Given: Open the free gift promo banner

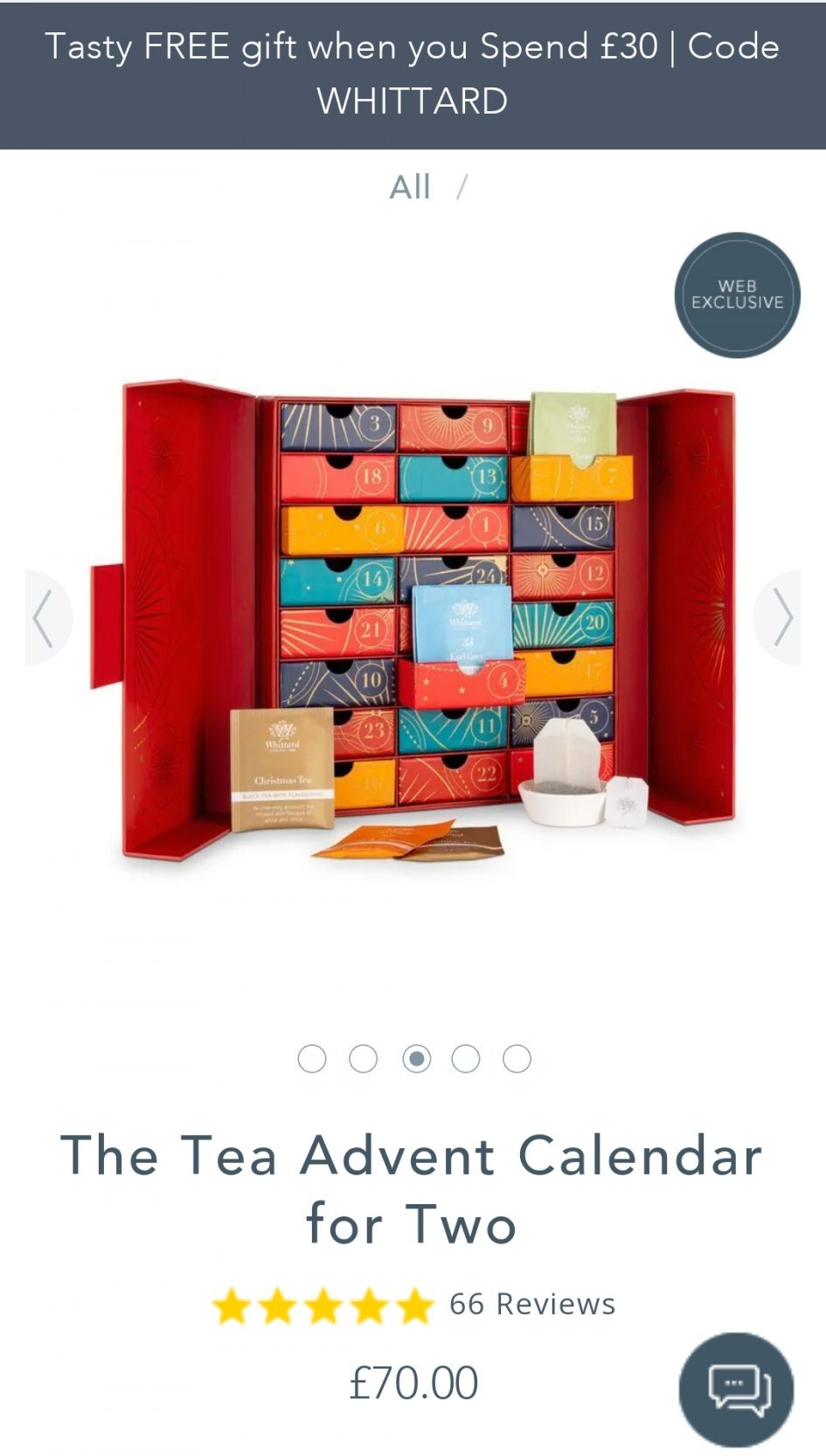Looking at the screenshot, I should coord(413,74).
